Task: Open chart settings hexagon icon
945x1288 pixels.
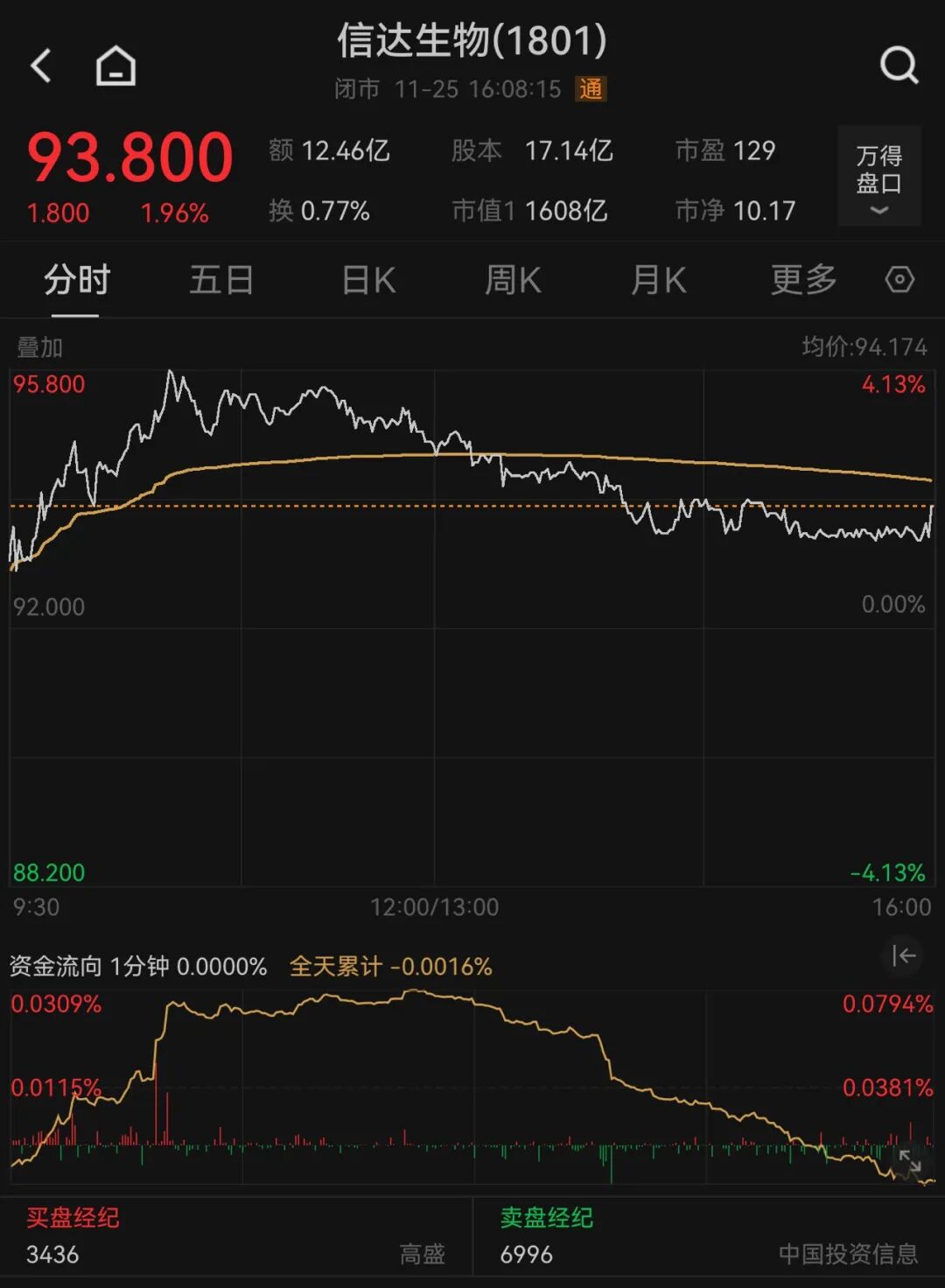Action: (899, 280)
